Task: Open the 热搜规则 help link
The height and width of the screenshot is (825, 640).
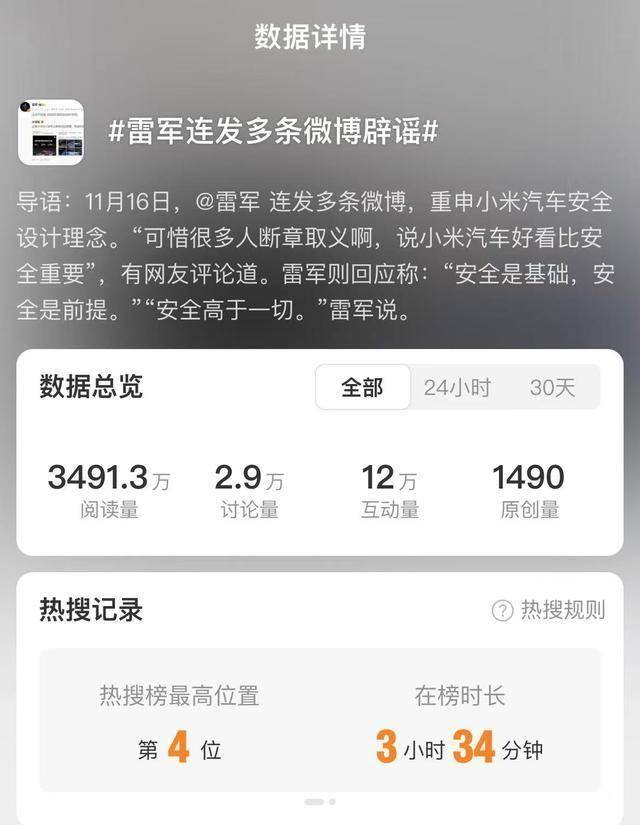Action: click(x=549, y=610)
